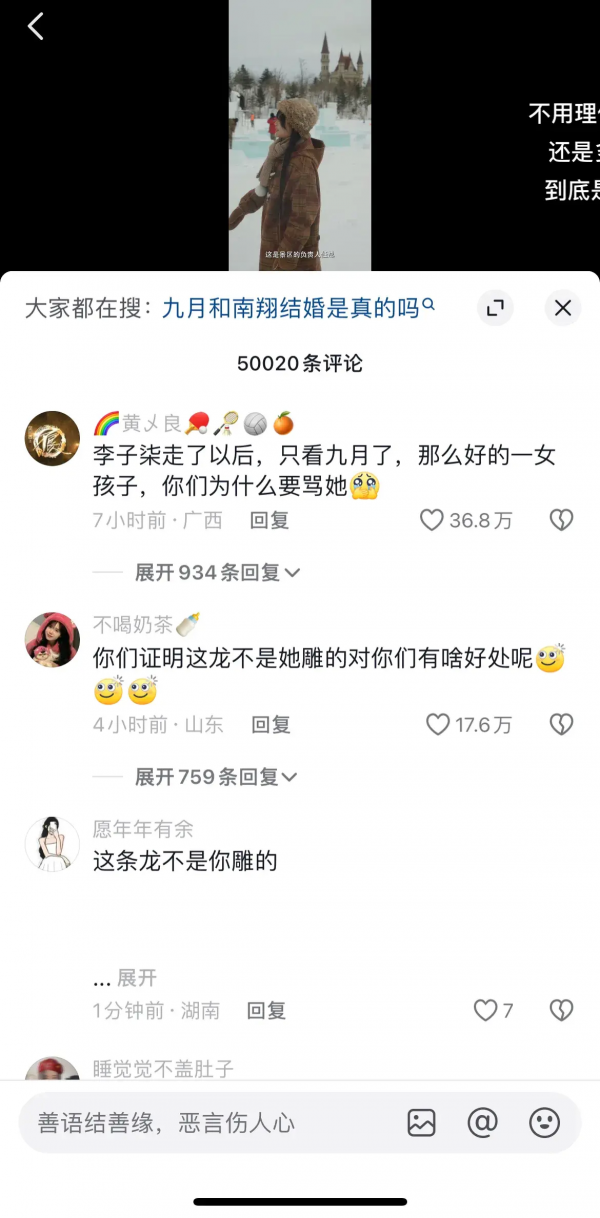Open 不喝奶茶's profile avatar

(52, 640)
